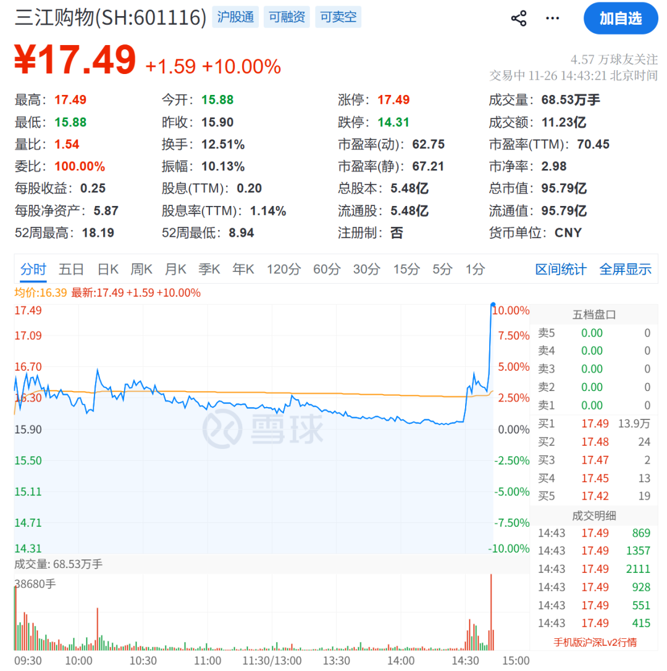Tap the 可融资 tag
Screen dimensions: 667x671
(x=286, y=18)
